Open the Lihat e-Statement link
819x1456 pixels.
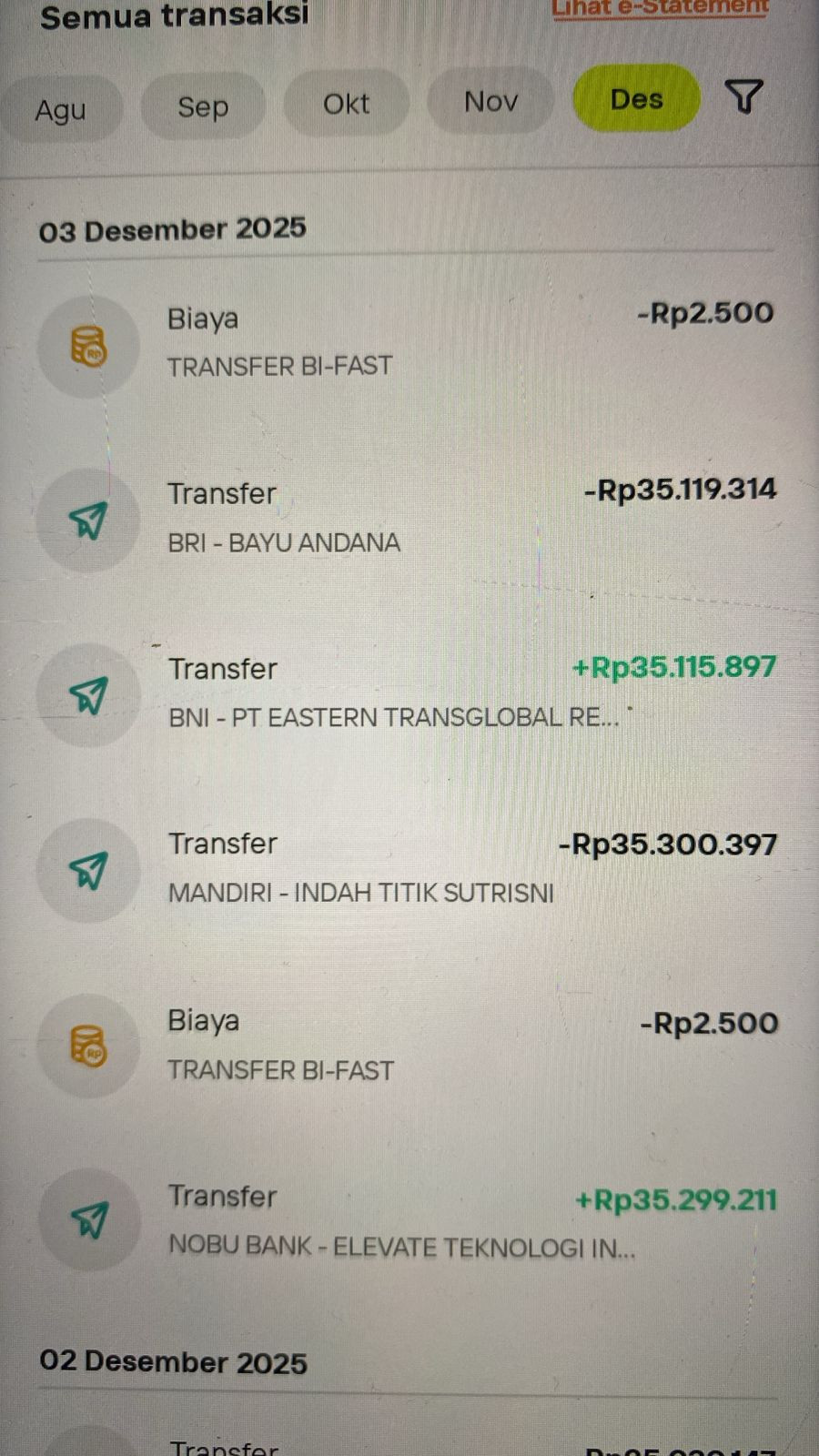[x=661, y=7]
